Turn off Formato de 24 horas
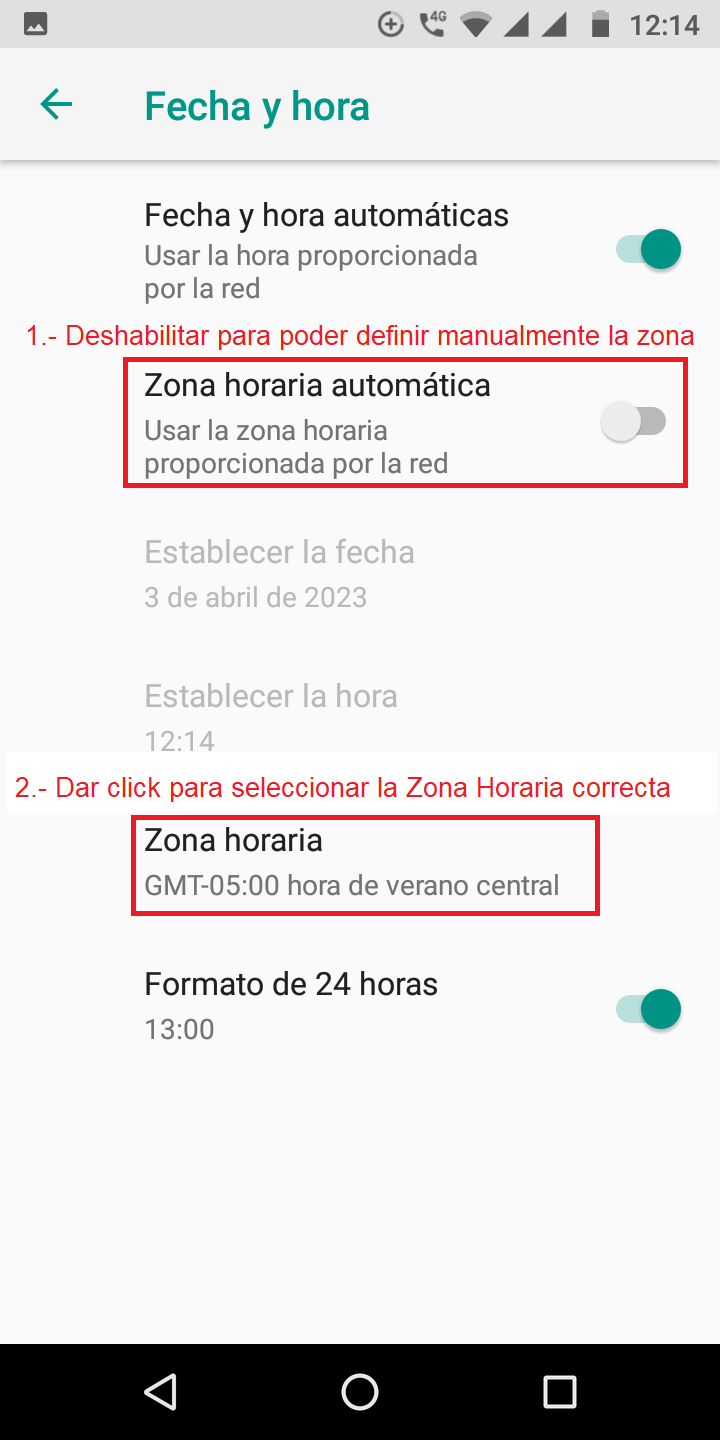720x1440 pixels. click(648, 1009)
